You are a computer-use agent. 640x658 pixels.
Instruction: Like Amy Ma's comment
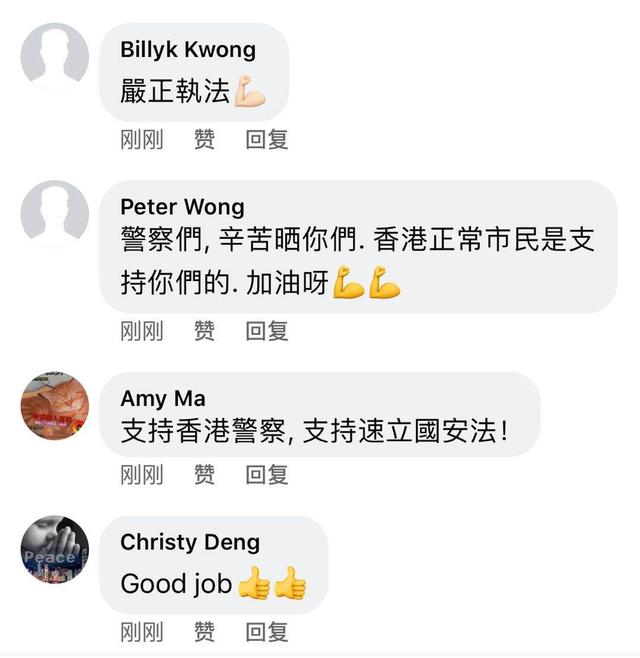(204, 474)
